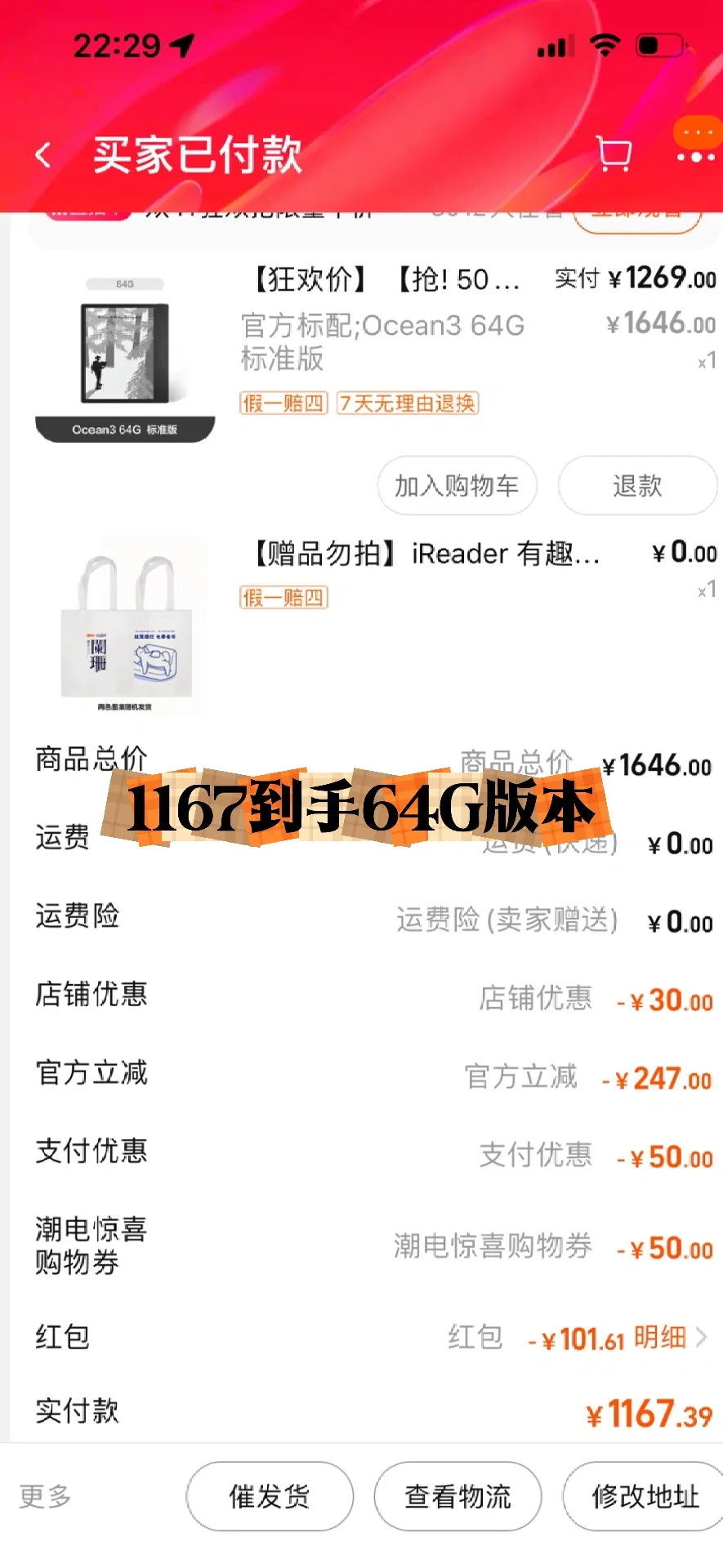Tap the 加入购物车 button
This screenshot has height=1568, width=723.
click(x=457, y=486)
